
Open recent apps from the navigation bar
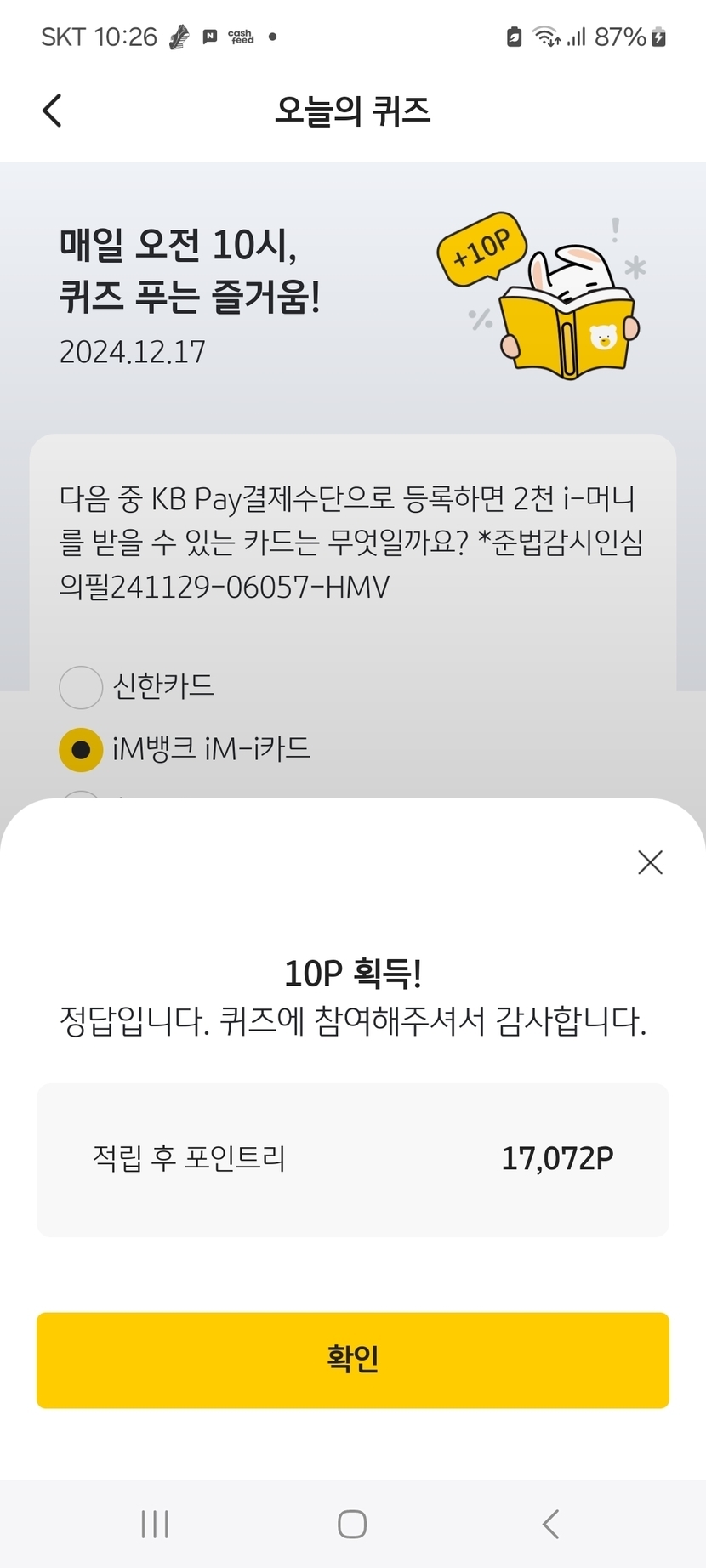[155, 1524]
